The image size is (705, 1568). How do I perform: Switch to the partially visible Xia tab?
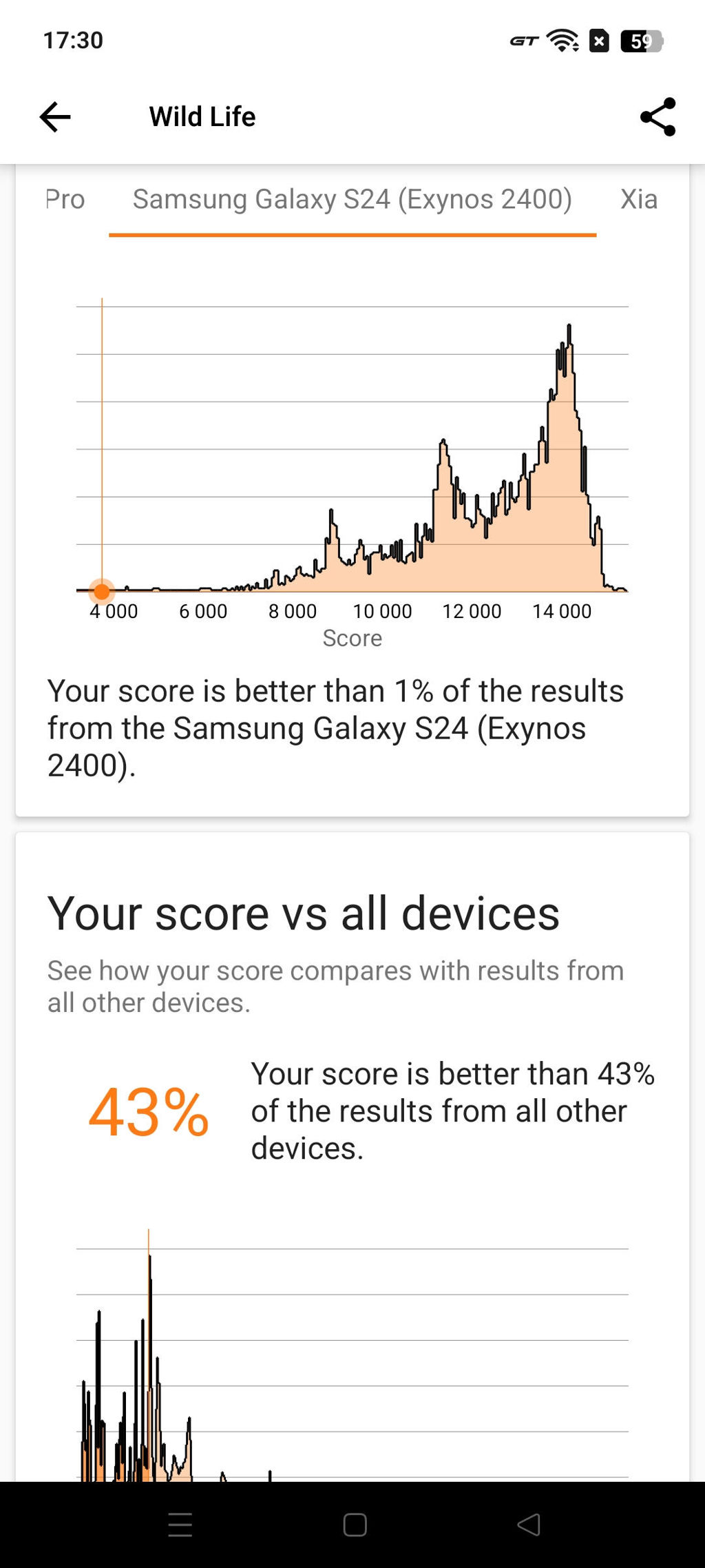click(x=638, y=200)
